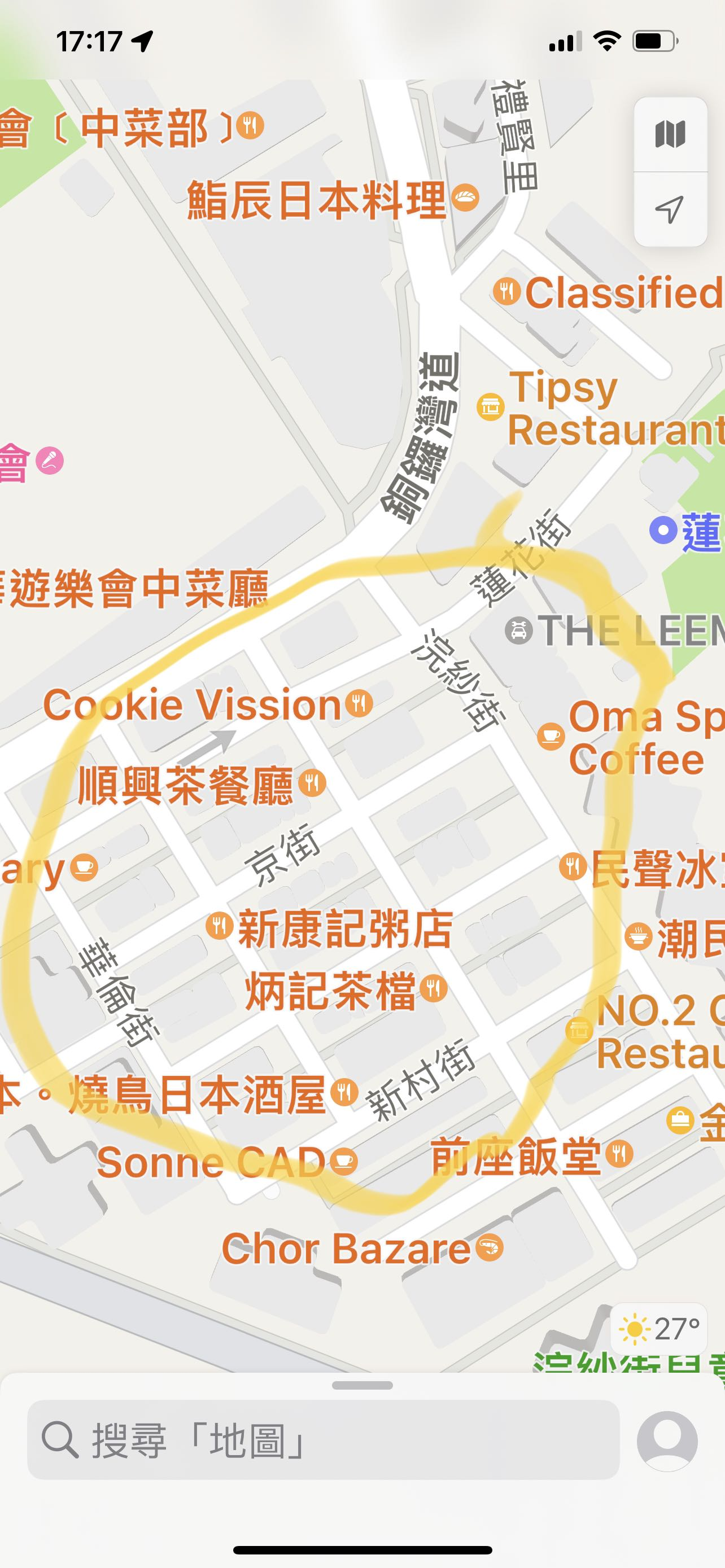
Task: Open 燒鳥日本酒屋 restaurant marker
Action: point(344,1093)
